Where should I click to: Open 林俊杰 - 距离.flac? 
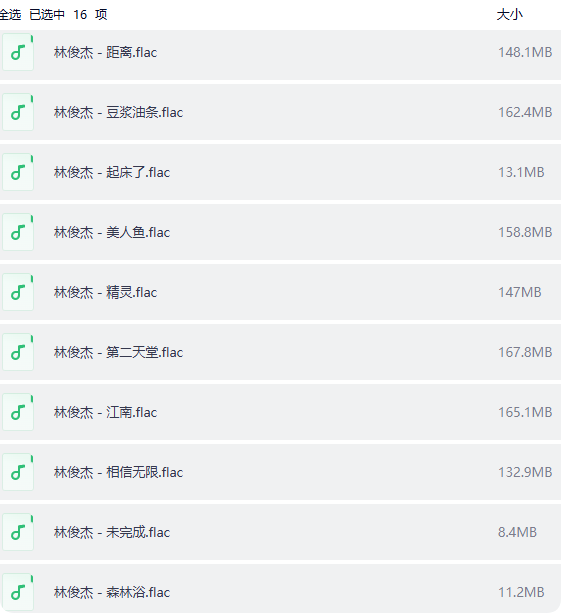point(280,52)
